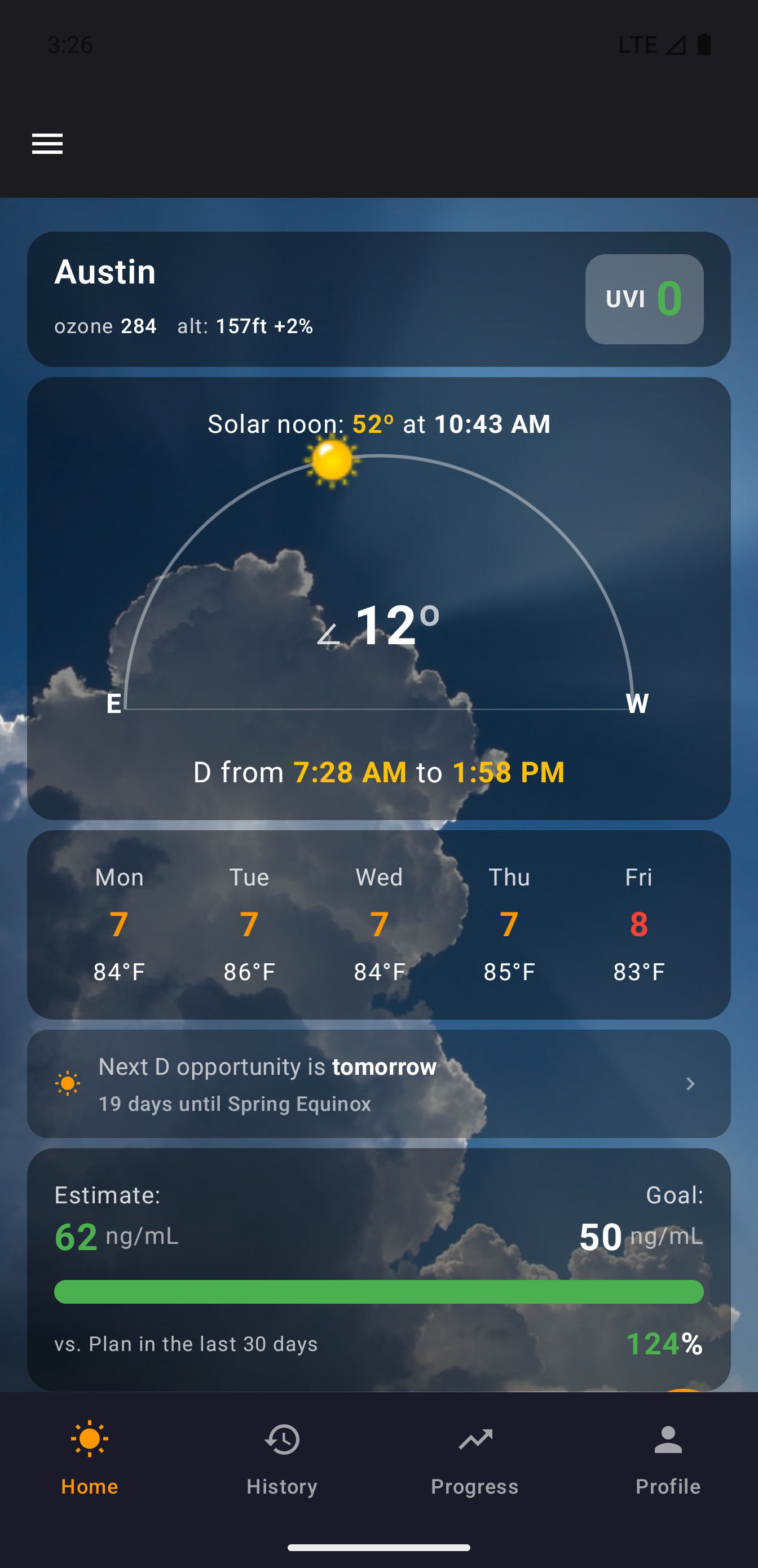Open the Profile person icon
The height and width of the screenshot is (1568, 758).
click(x=667, y=1439)
